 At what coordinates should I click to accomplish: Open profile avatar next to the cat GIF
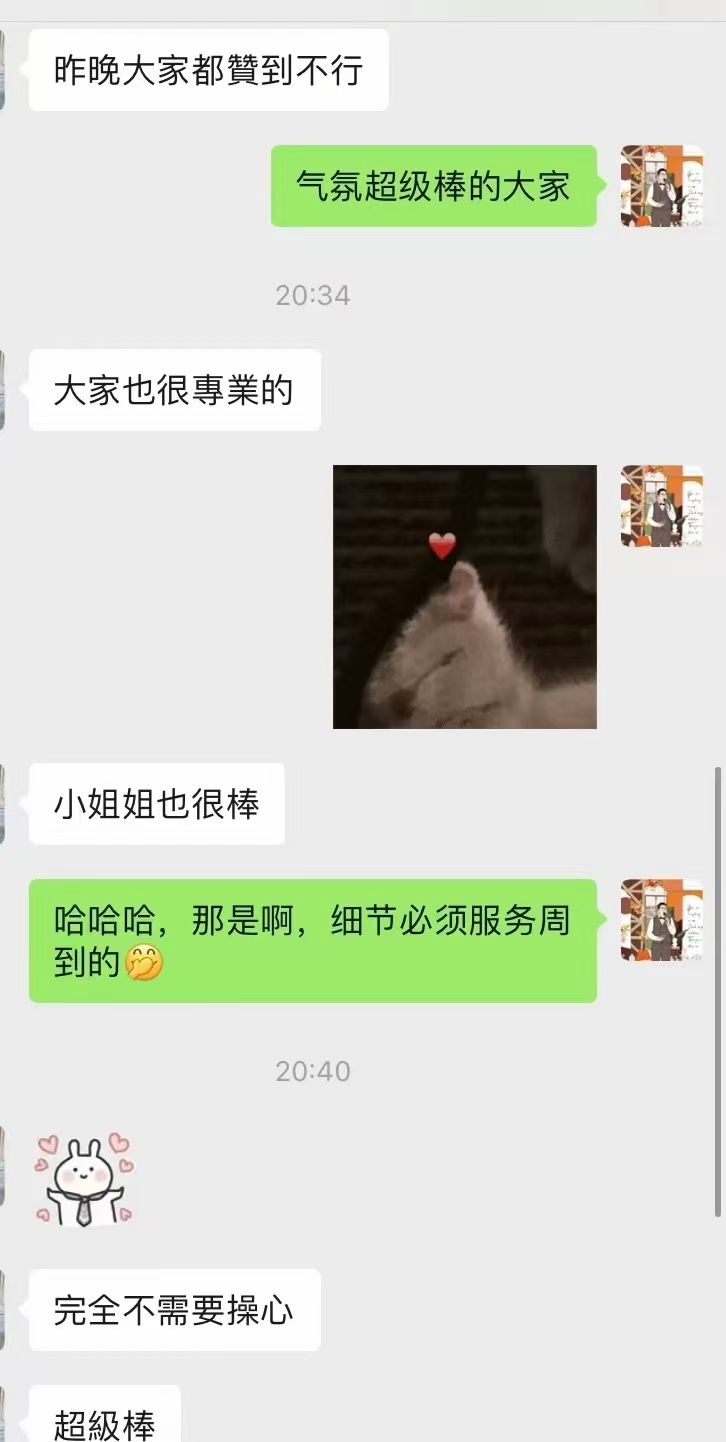[662, 506]
